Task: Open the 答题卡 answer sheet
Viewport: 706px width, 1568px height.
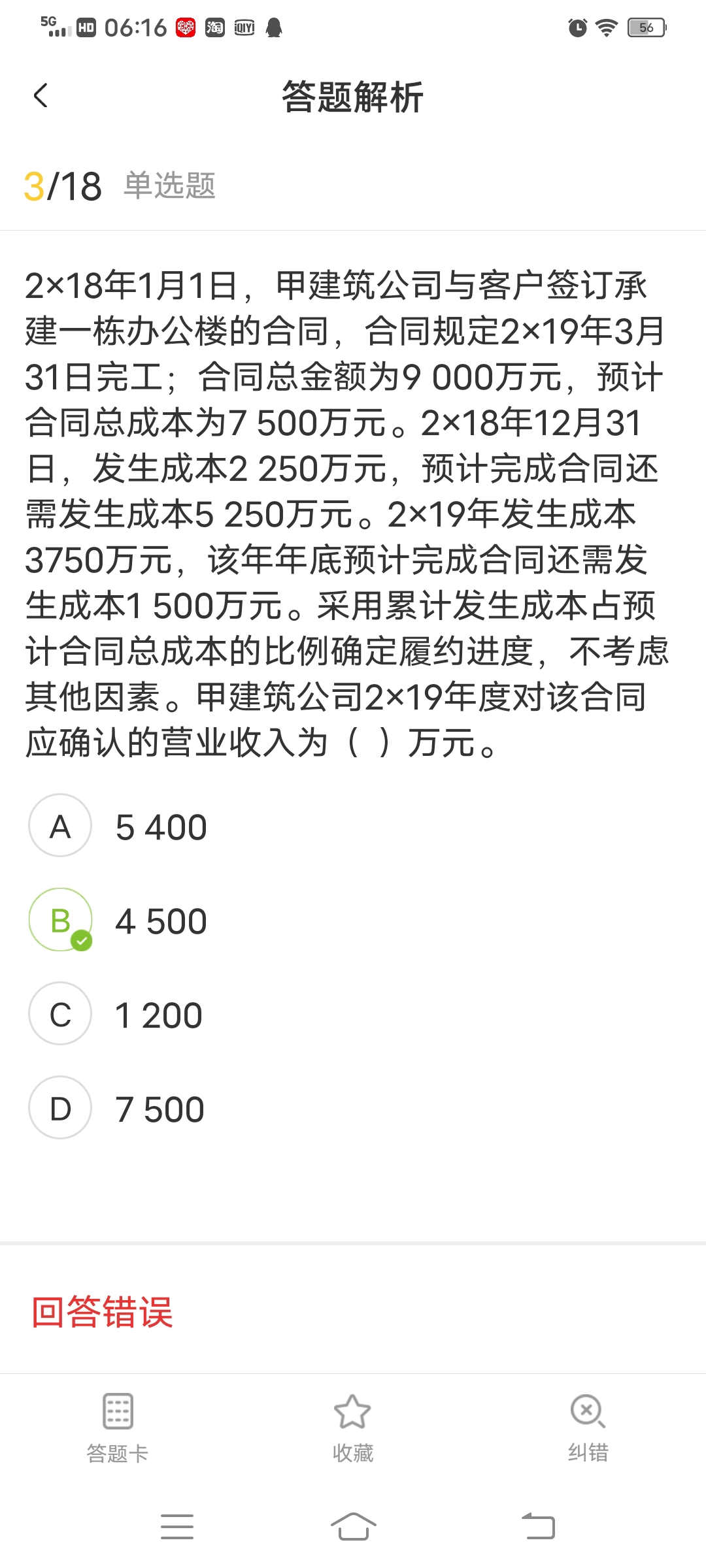Action: [118, 1429]
